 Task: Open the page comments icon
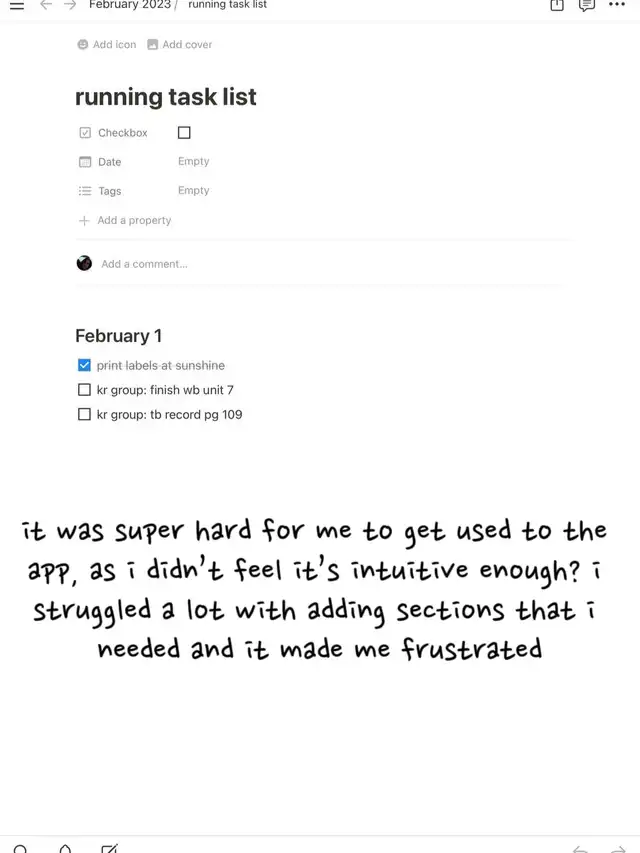coord(586,5)
